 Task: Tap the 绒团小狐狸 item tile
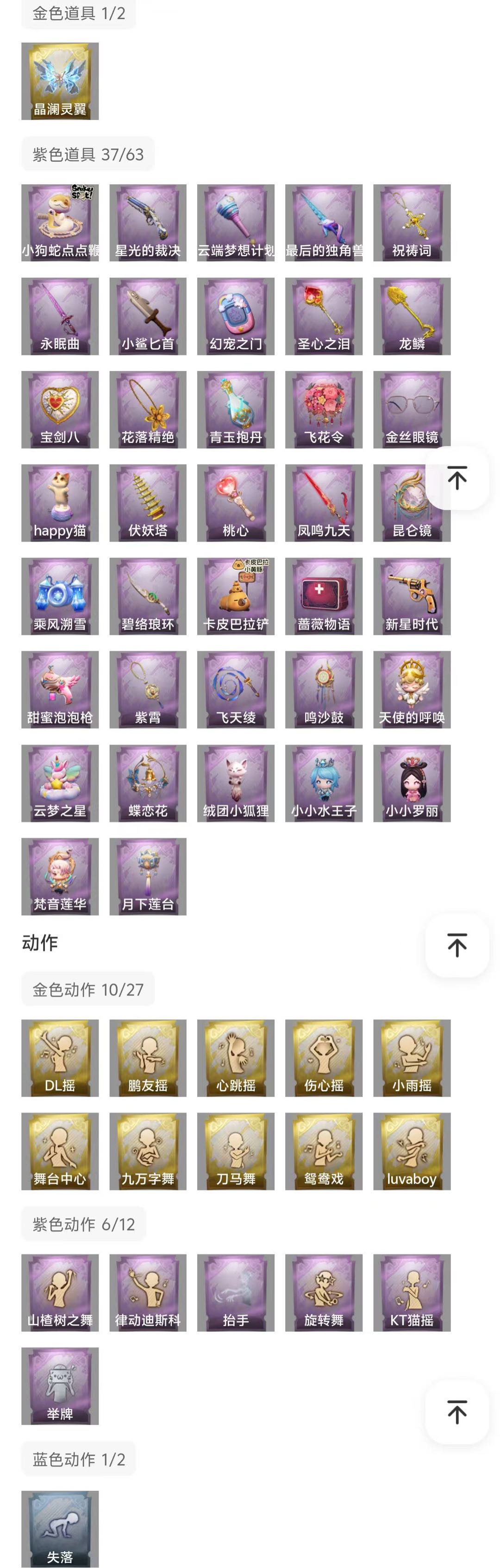click(235, 784)
